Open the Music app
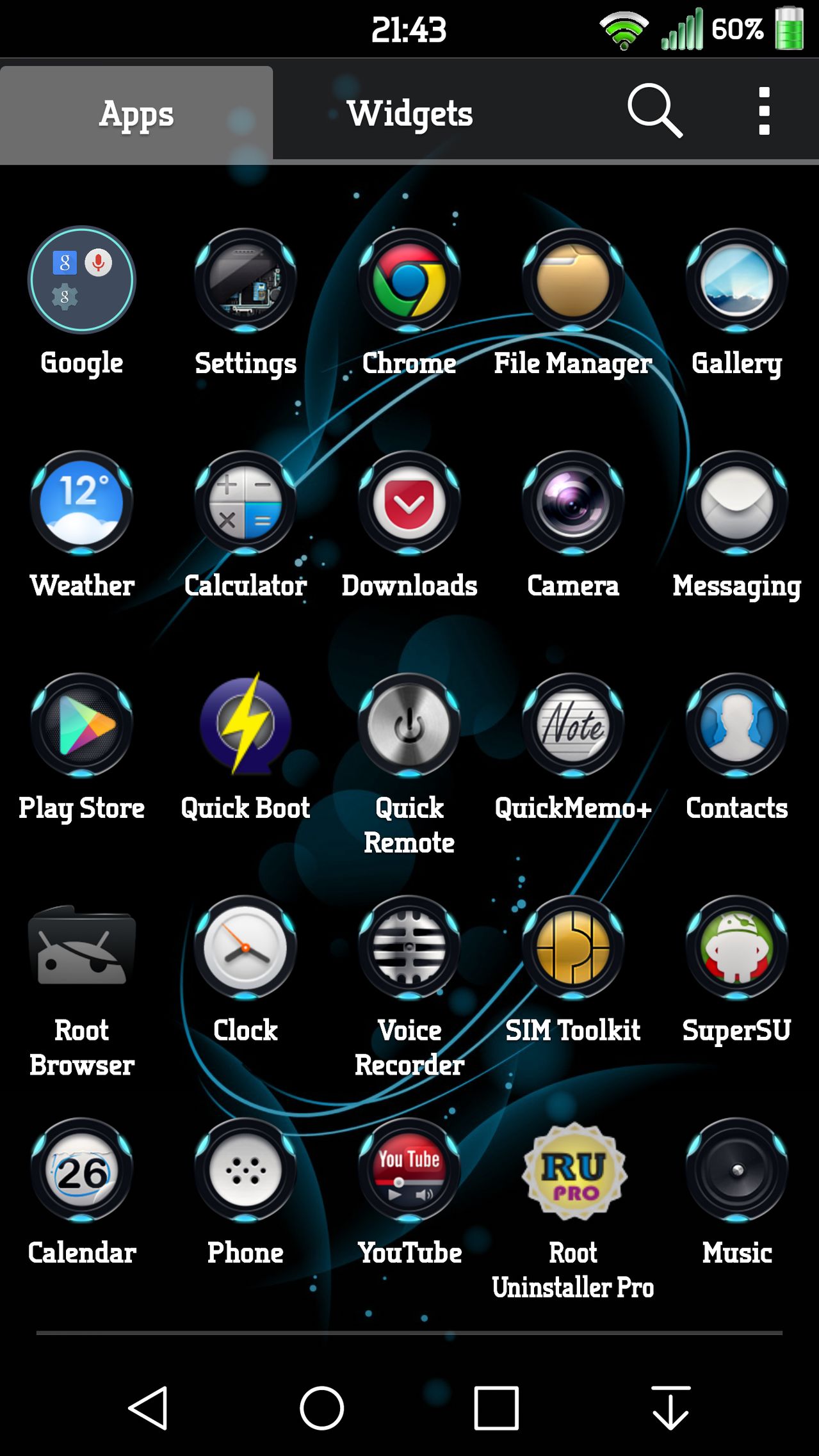 tap(736, 1170)
